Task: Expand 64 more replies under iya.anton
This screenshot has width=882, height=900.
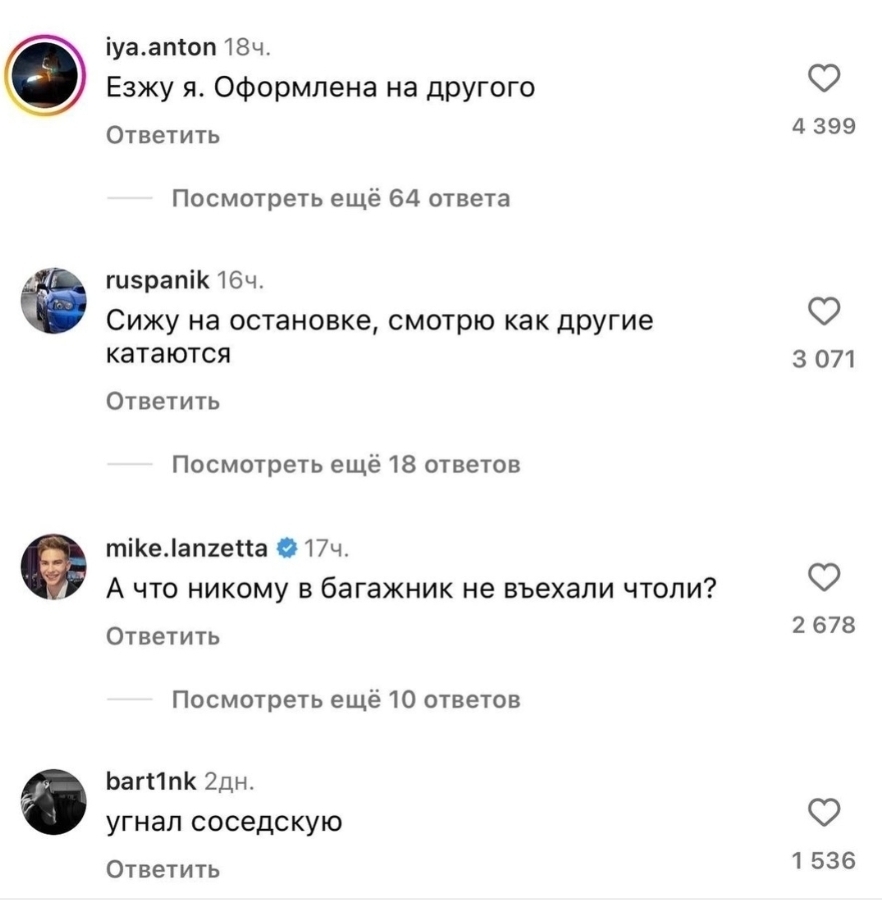Action: coord(341,199)
